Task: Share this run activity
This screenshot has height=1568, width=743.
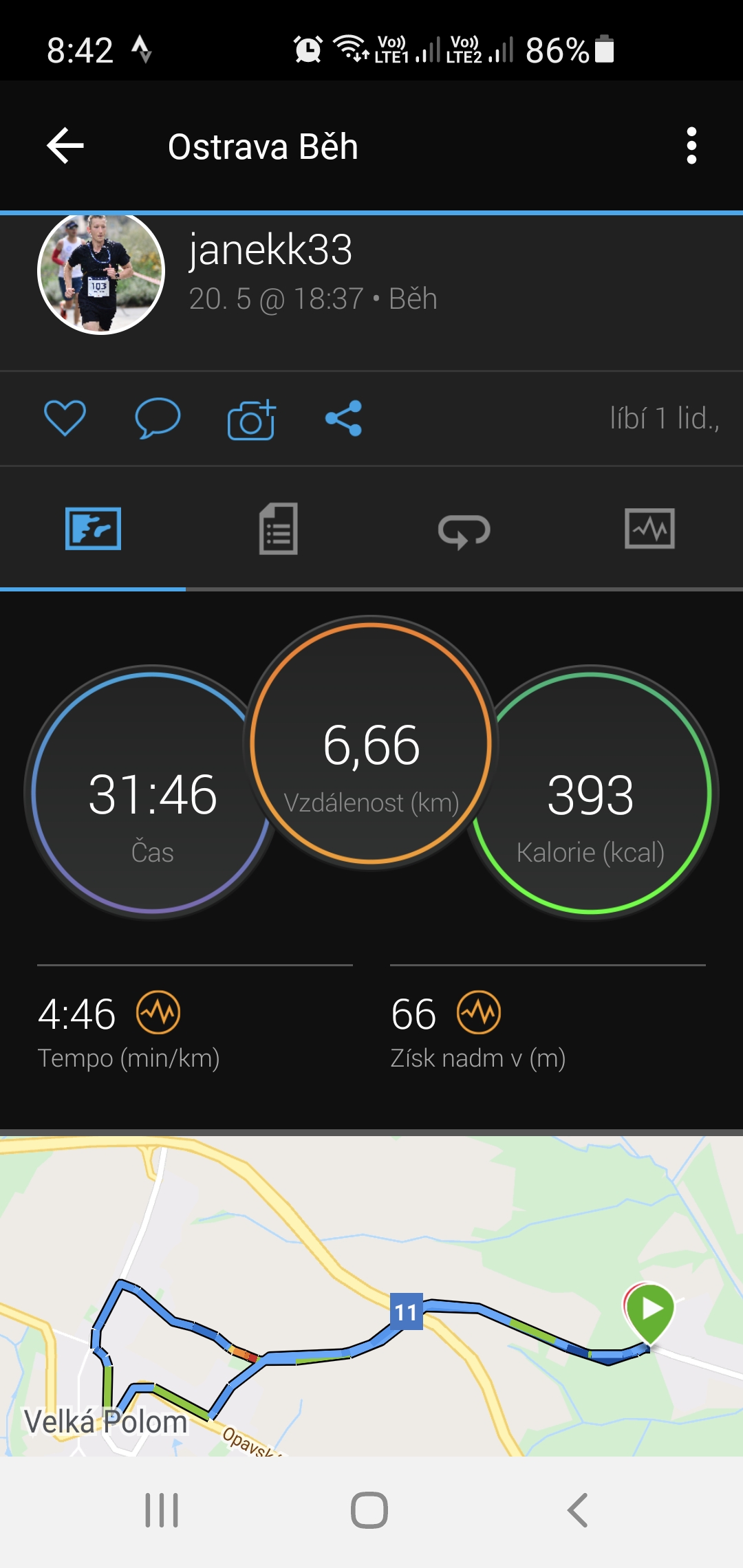Action: pos(343,418)
